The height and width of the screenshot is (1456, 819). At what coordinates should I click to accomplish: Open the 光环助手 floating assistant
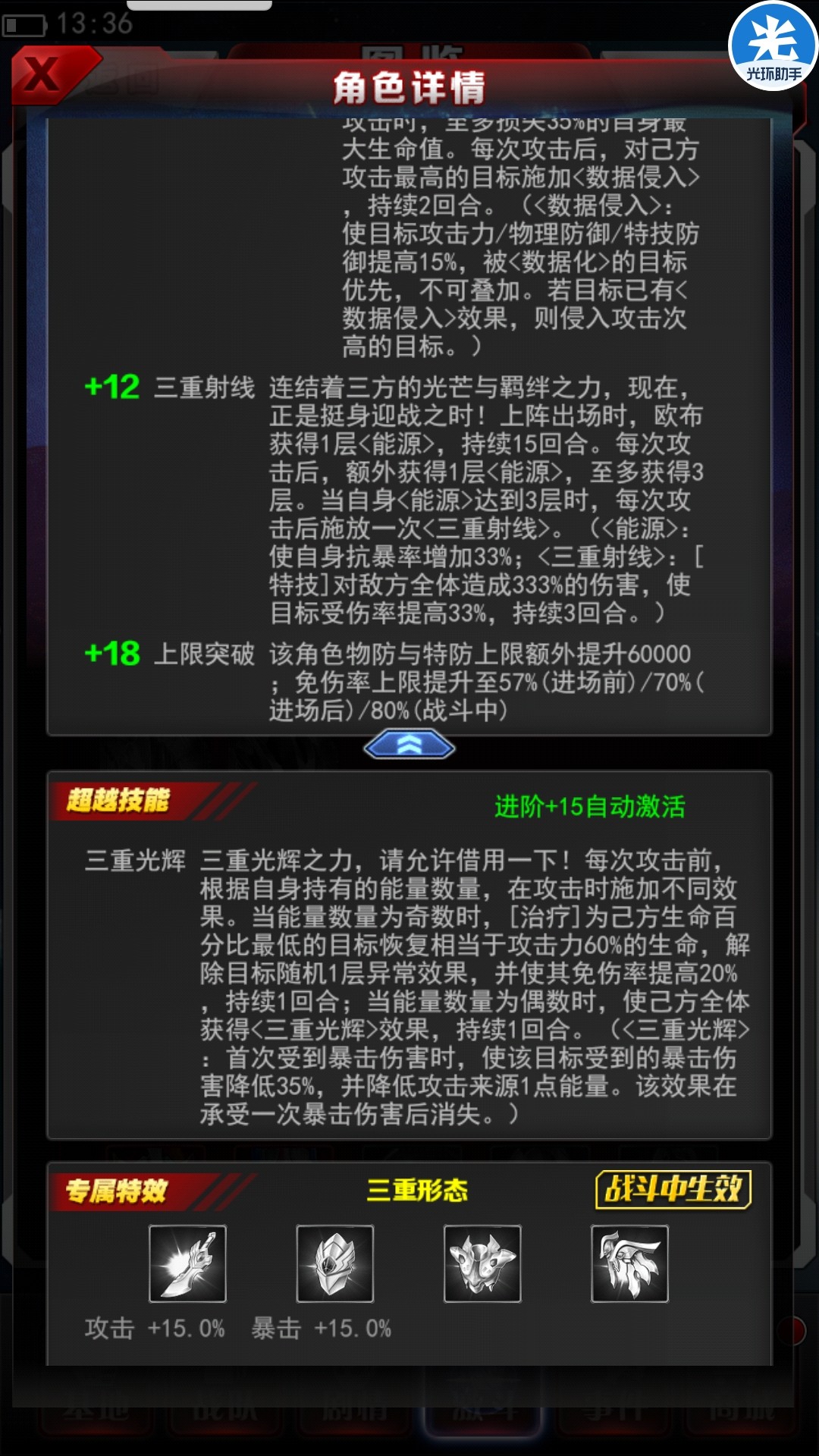coord(773,45)
